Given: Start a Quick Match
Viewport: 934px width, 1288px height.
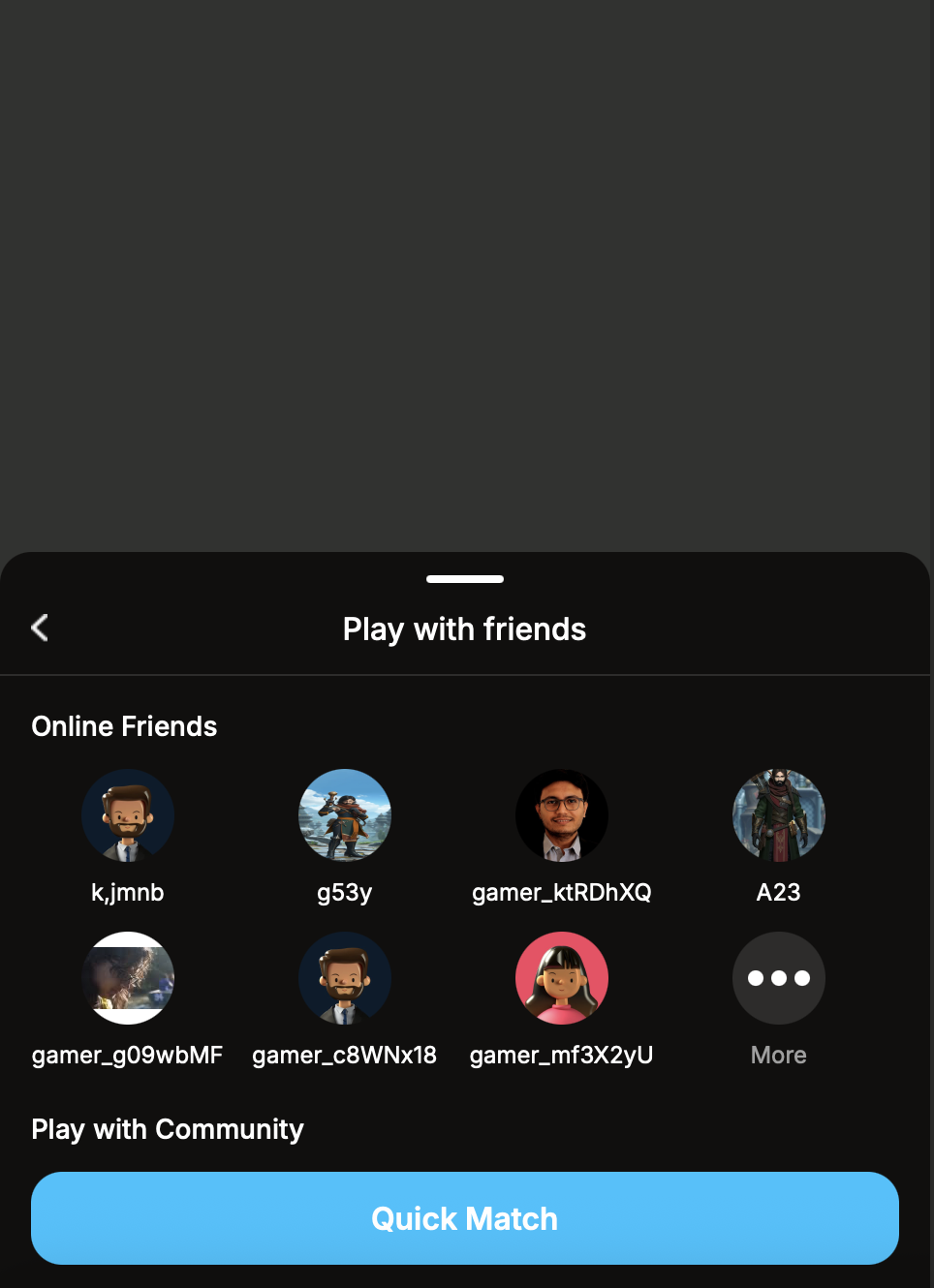Looking at the screenshot, I should (465, 1218).
